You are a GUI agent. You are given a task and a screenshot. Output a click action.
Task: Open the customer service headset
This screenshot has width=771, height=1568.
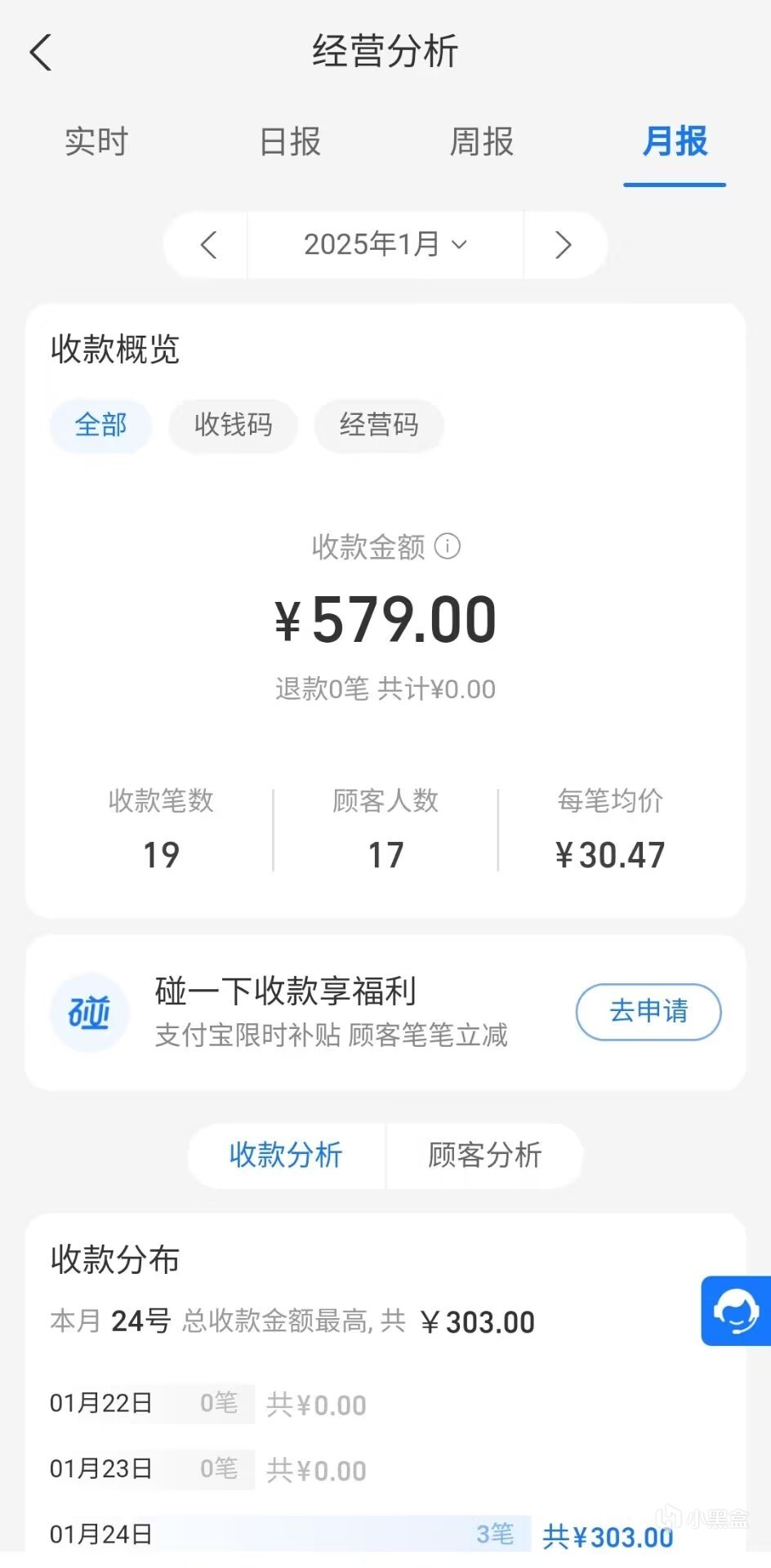736,1310
